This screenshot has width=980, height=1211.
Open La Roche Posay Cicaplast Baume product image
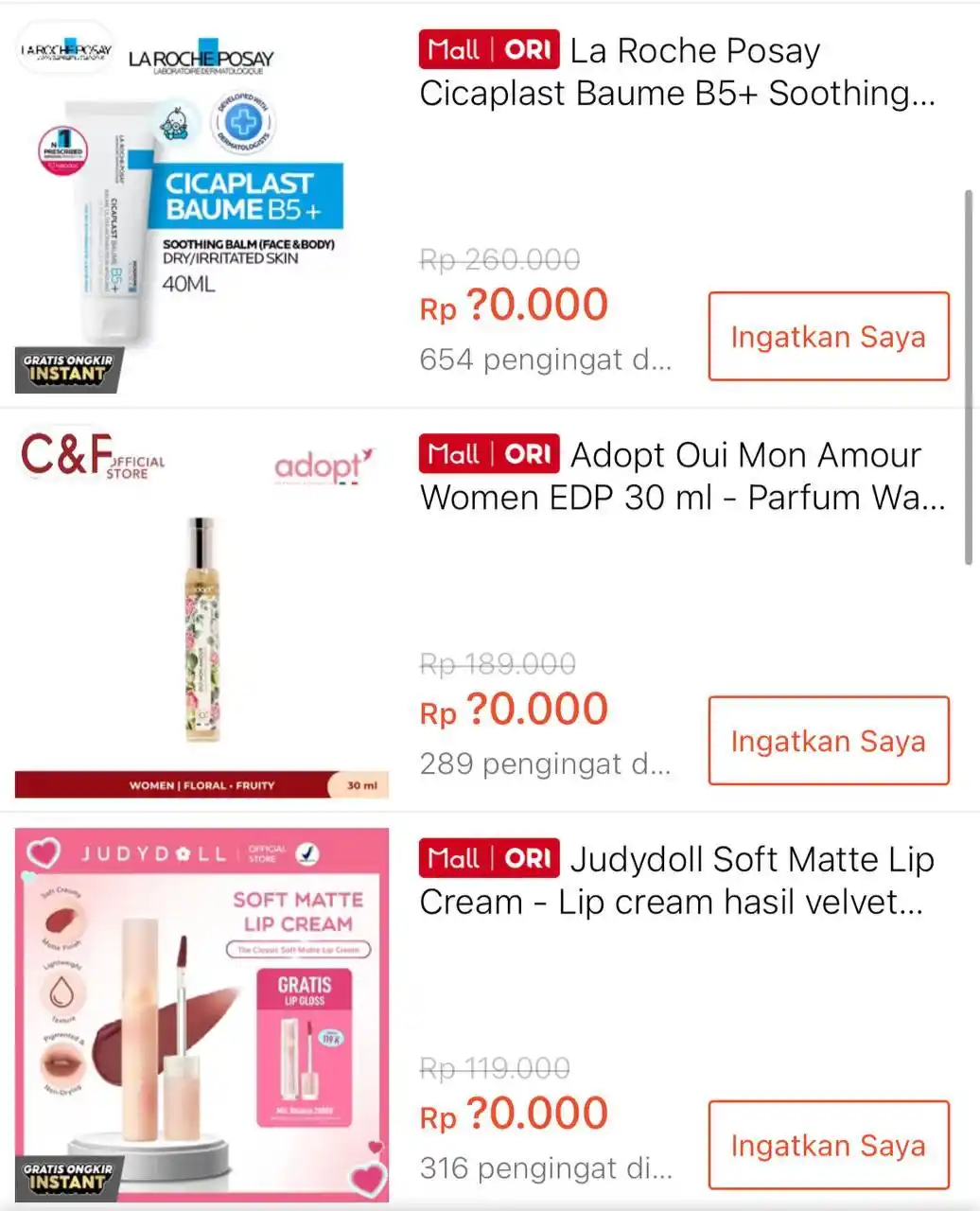pos(201,206)
